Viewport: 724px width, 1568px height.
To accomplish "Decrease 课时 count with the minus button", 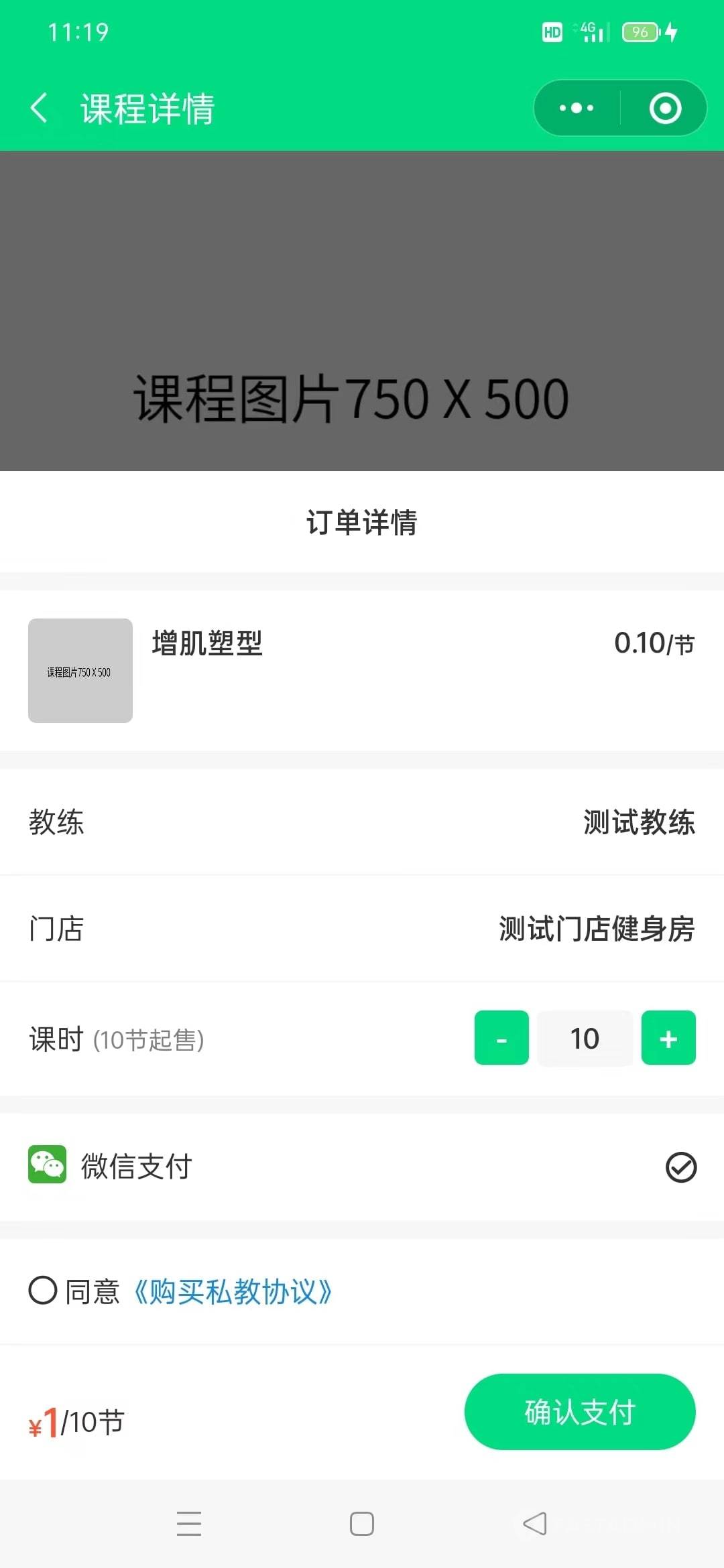I will (x=501, y=1038).
